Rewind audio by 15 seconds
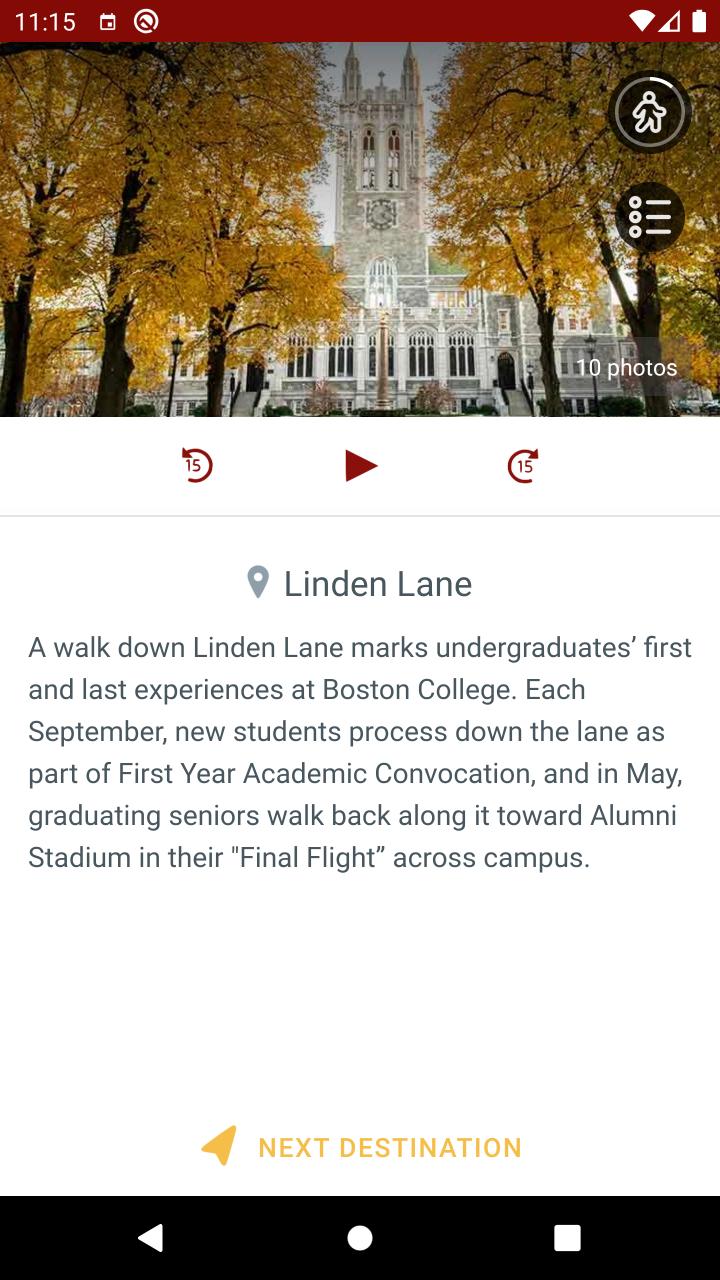Image resolution: width=720 pixels, height=1280 pixels. [197, 466]
